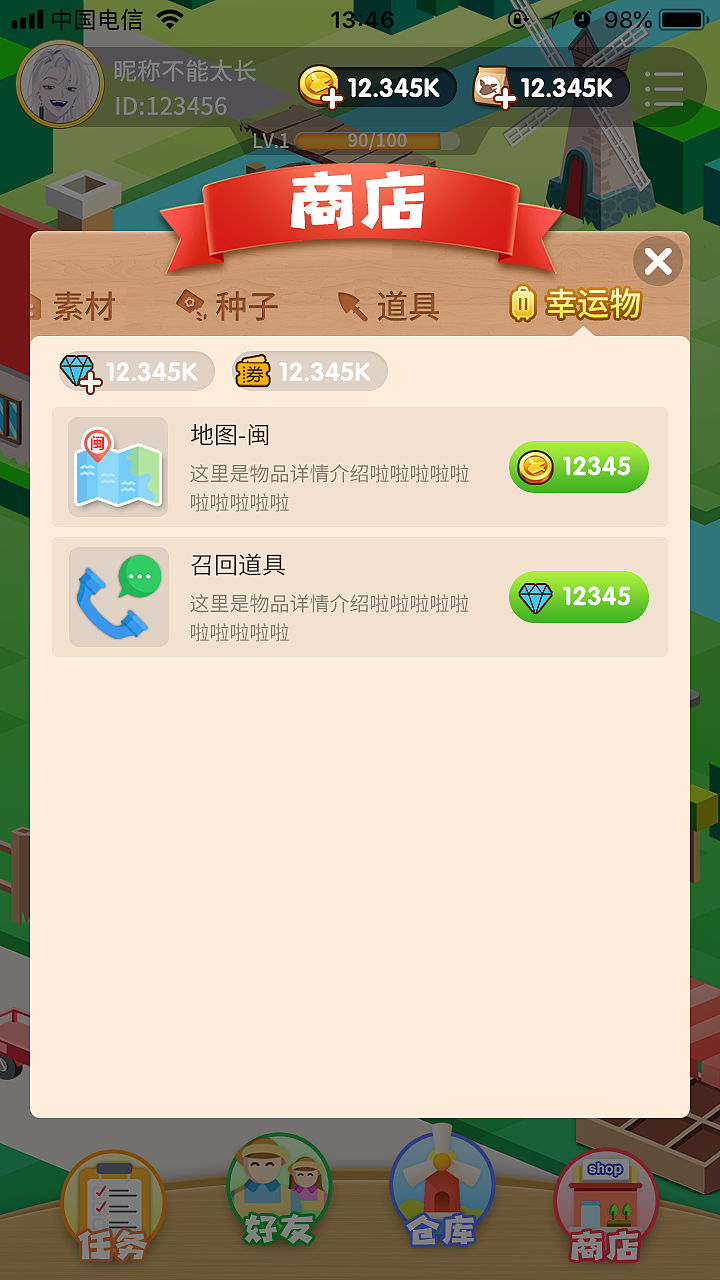
Task: Tap the 召回道具 phone item icon
Action: [x=118, y=596]
